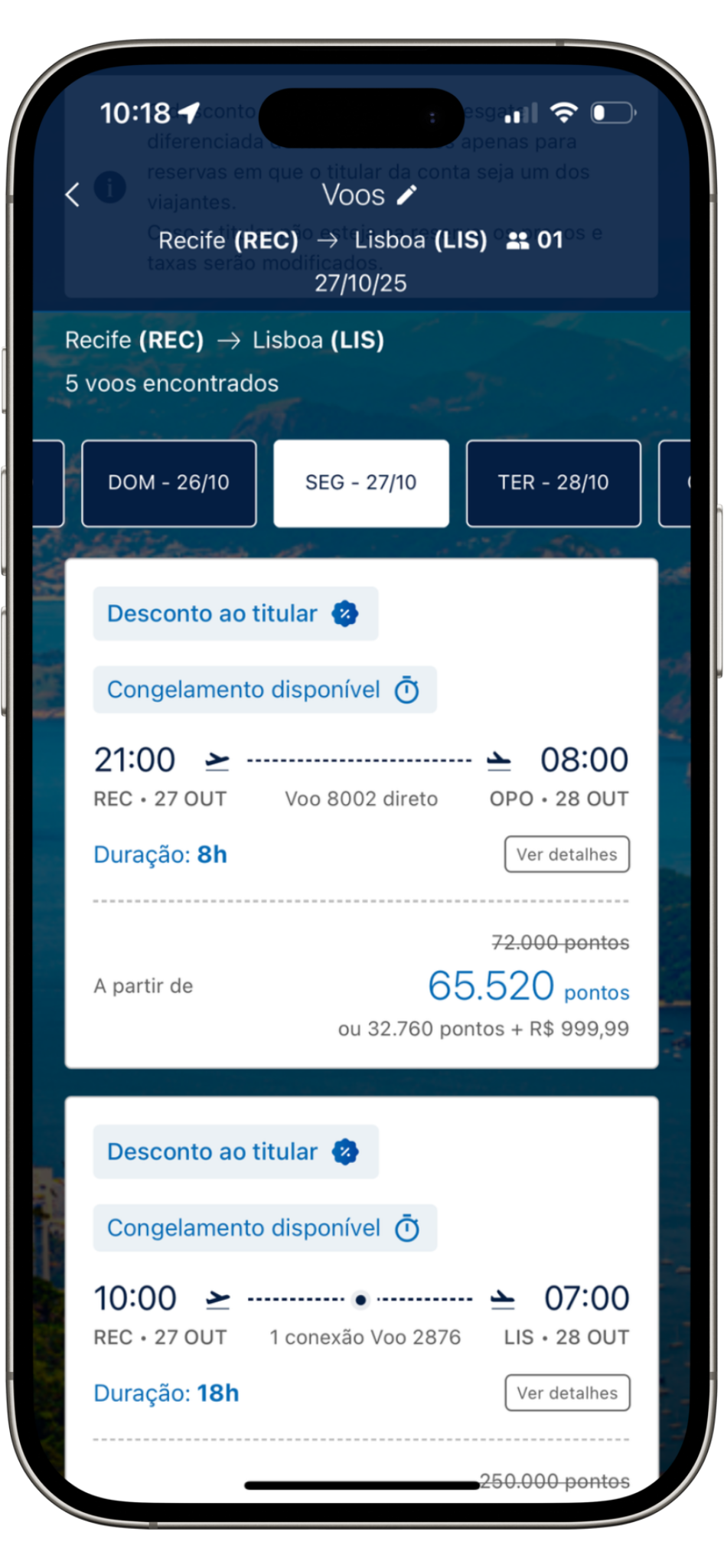
Task: Go back using the top-left arrow
Action: point(73,194)
